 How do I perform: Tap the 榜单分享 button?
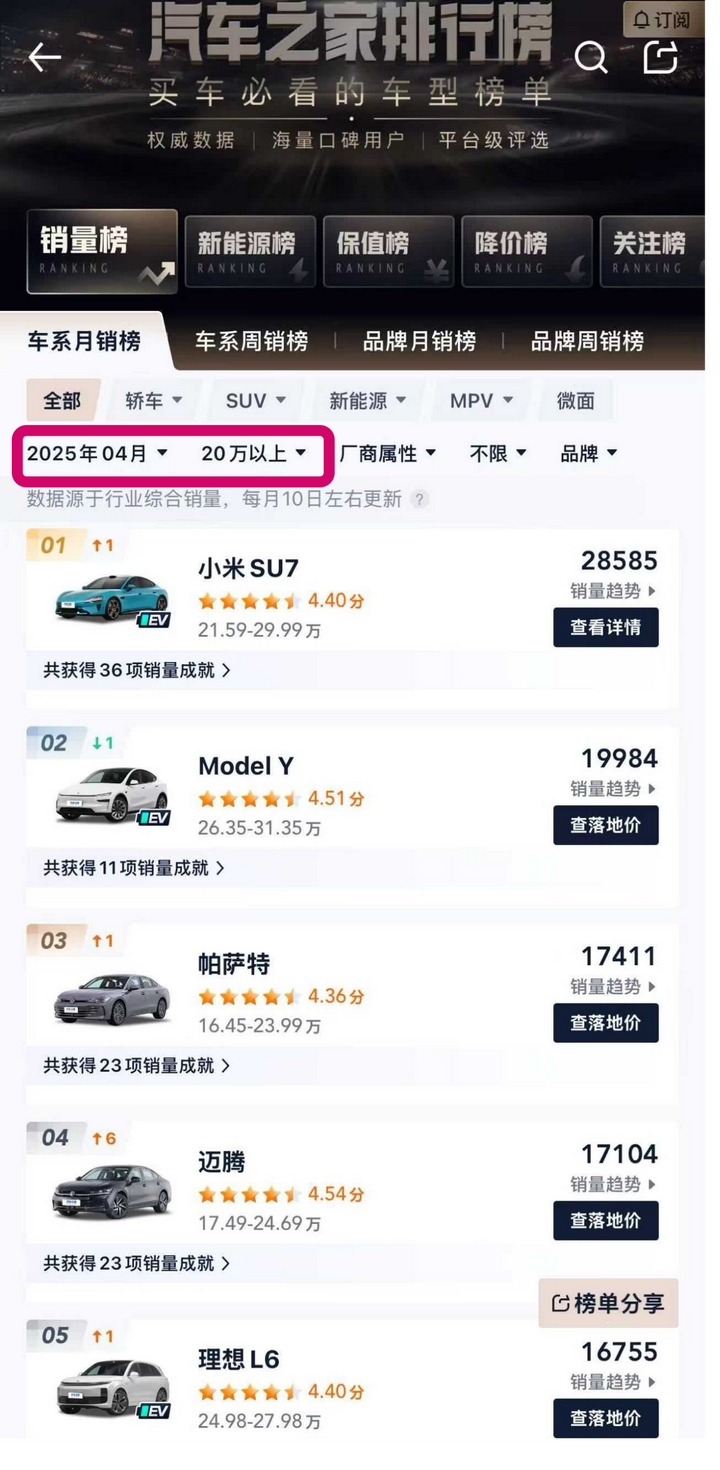click(609, 1303)
